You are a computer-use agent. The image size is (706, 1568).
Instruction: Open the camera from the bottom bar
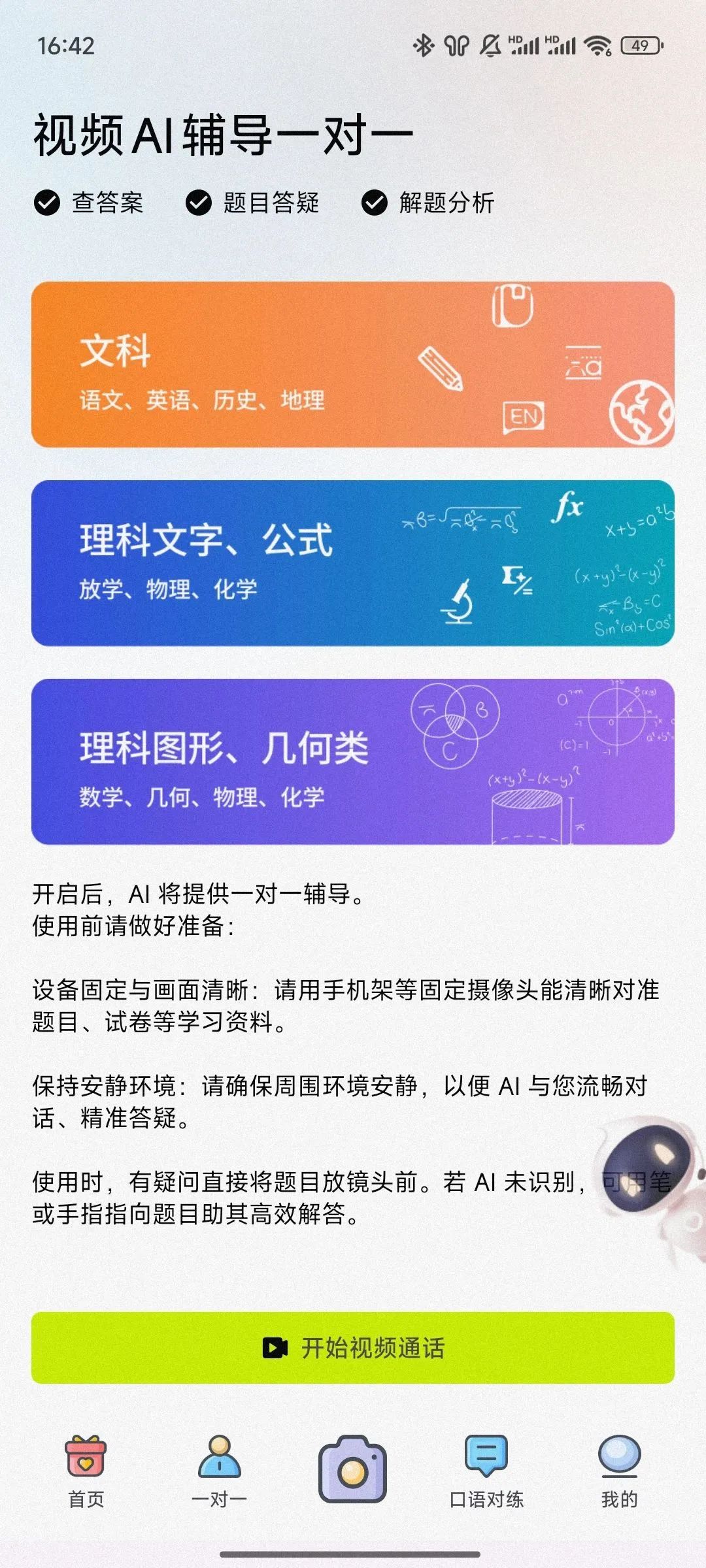pyautogui.click(x=353, y=1469)
